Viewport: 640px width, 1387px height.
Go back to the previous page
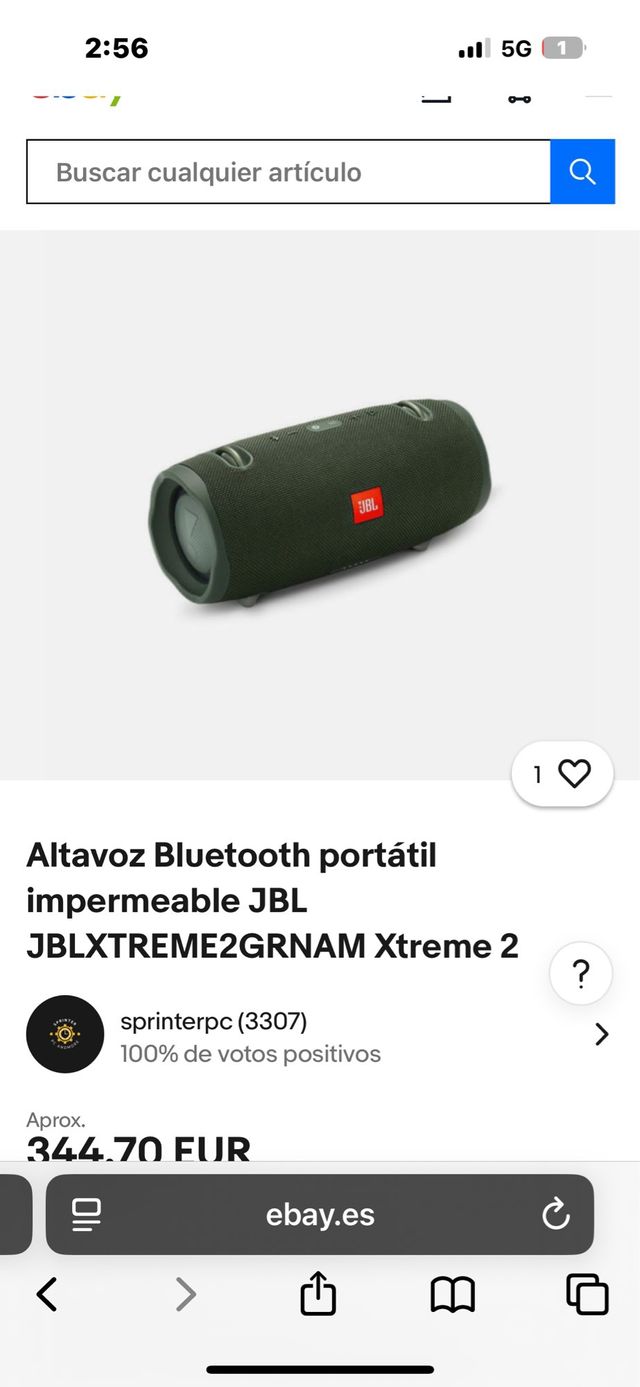point(47,1295)
